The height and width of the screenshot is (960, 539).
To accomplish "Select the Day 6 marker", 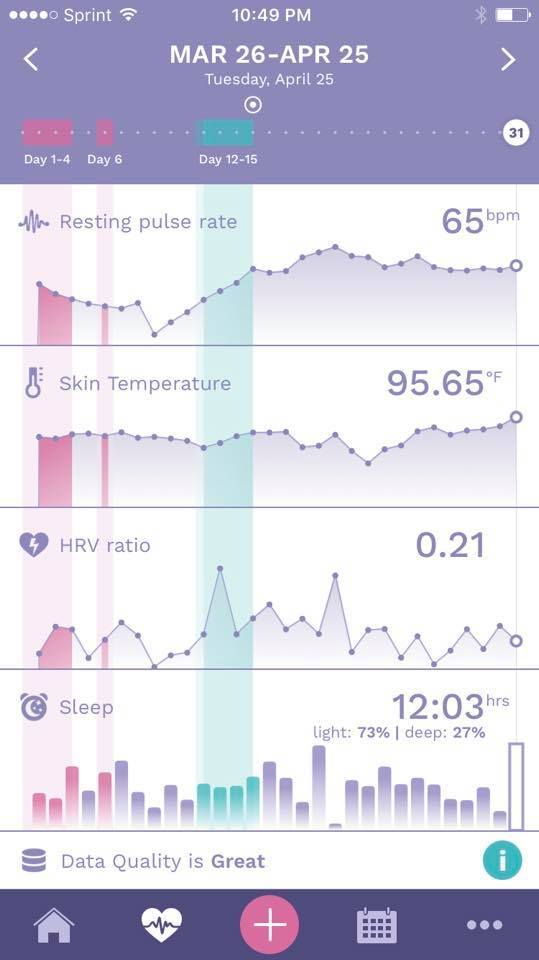I will coord(105,132).
